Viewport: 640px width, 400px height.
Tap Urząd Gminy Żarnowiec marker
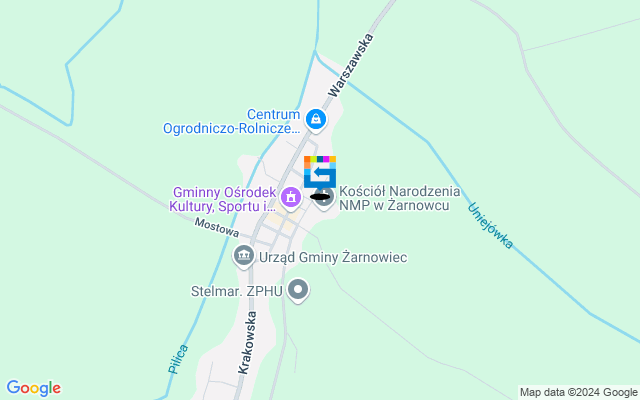[x=243, y=257]
